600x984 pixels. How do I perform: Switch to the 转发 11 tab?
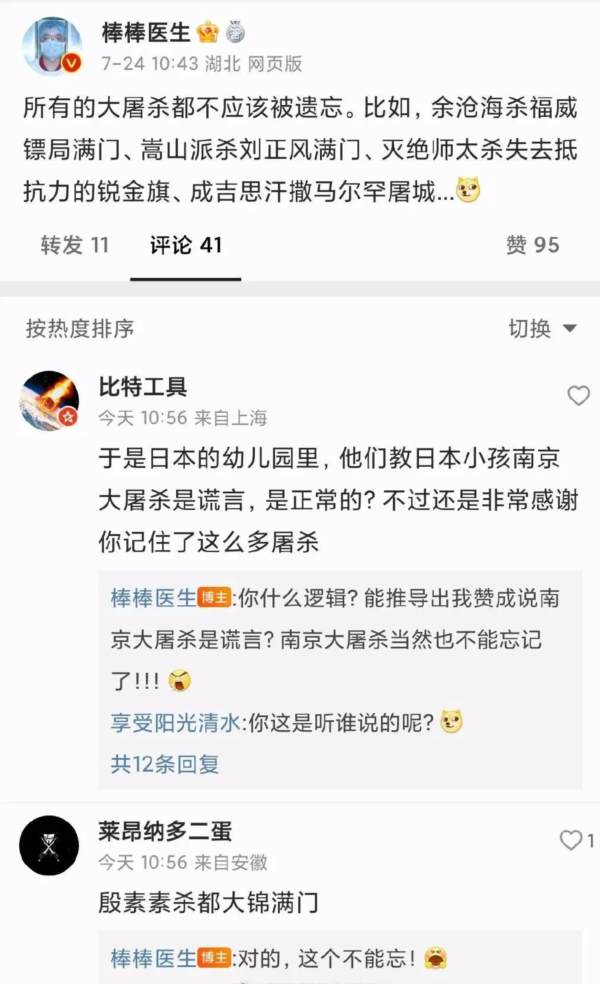point(75,245)
